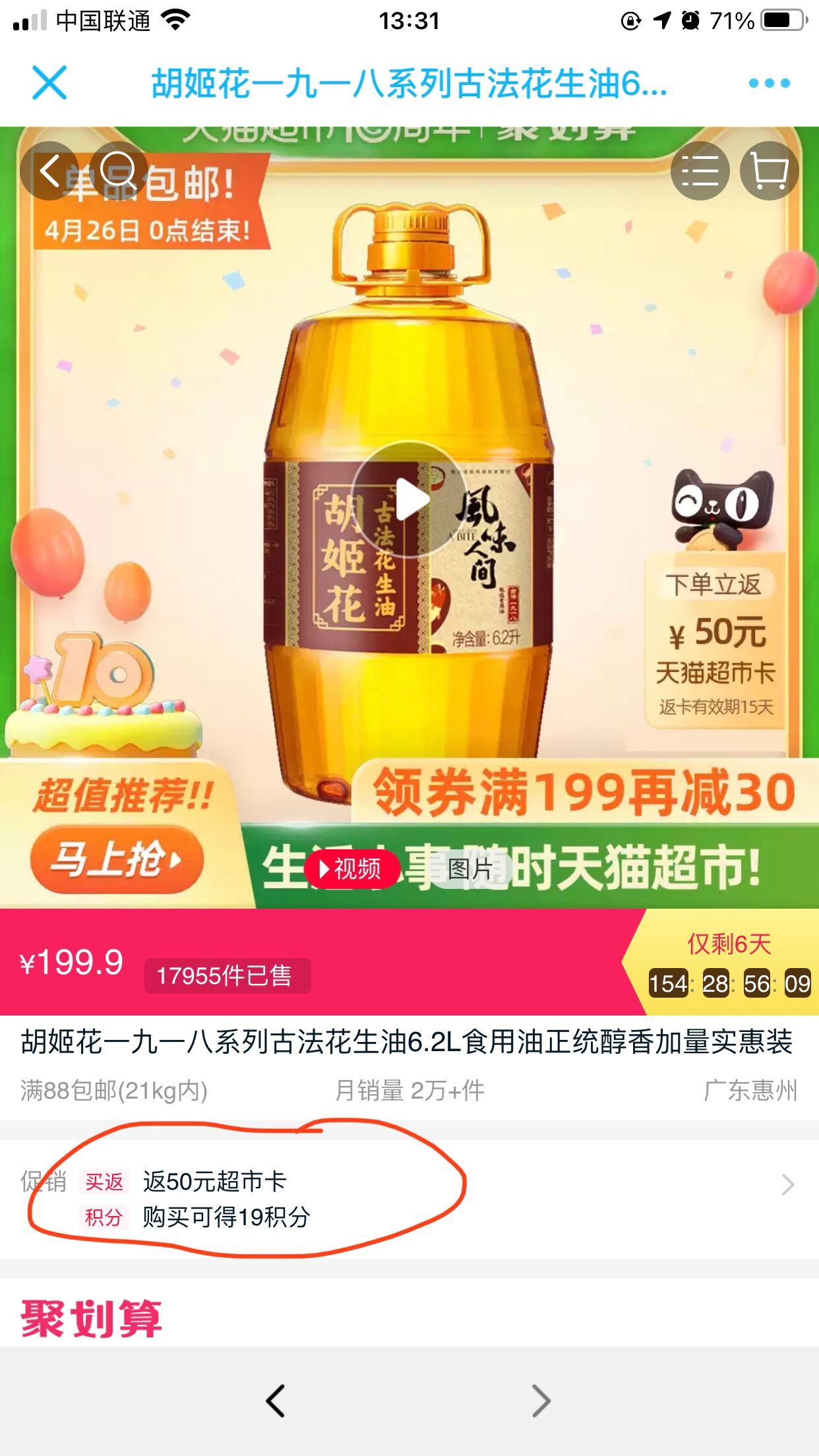The height and width of the screenshot is (1456, 819).
Task: Switch to the 图片 tab
Action: point(470,868)
